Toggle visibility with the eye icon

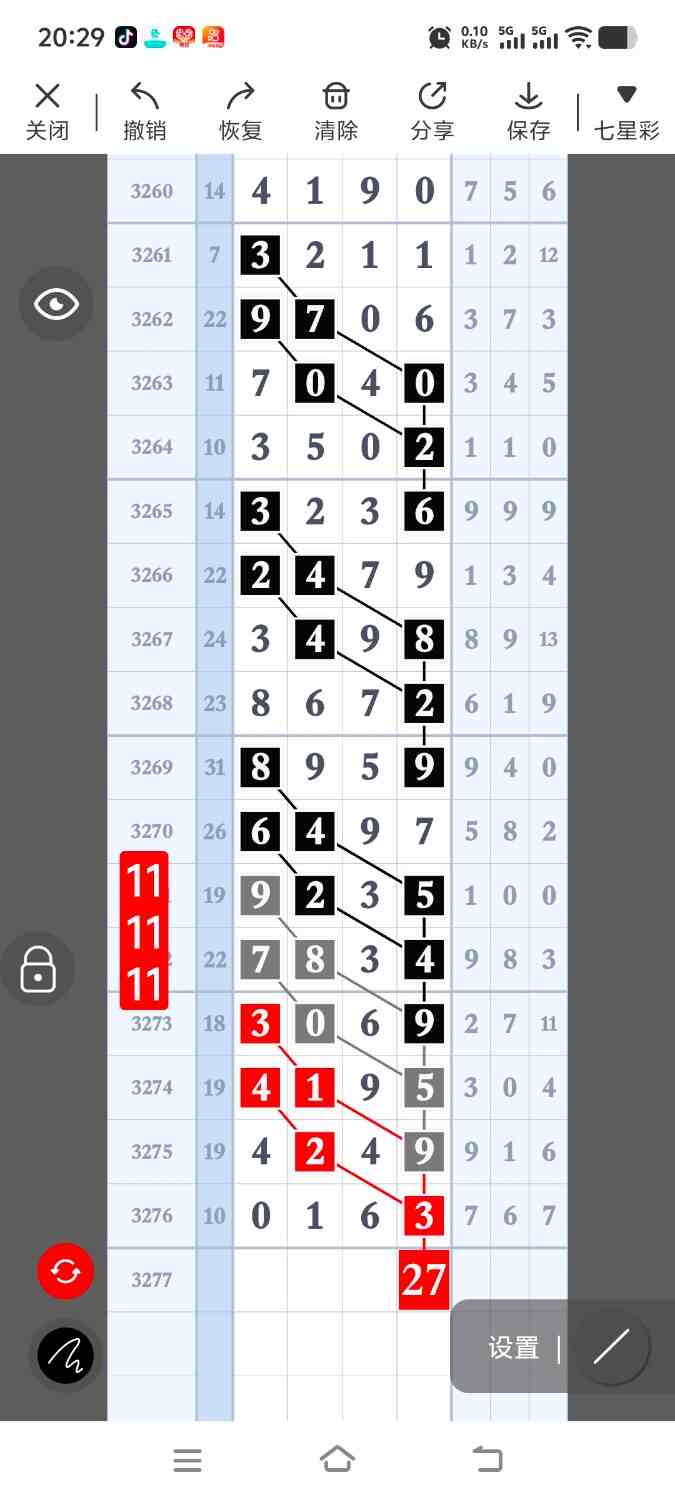click(x=56, y=304)
